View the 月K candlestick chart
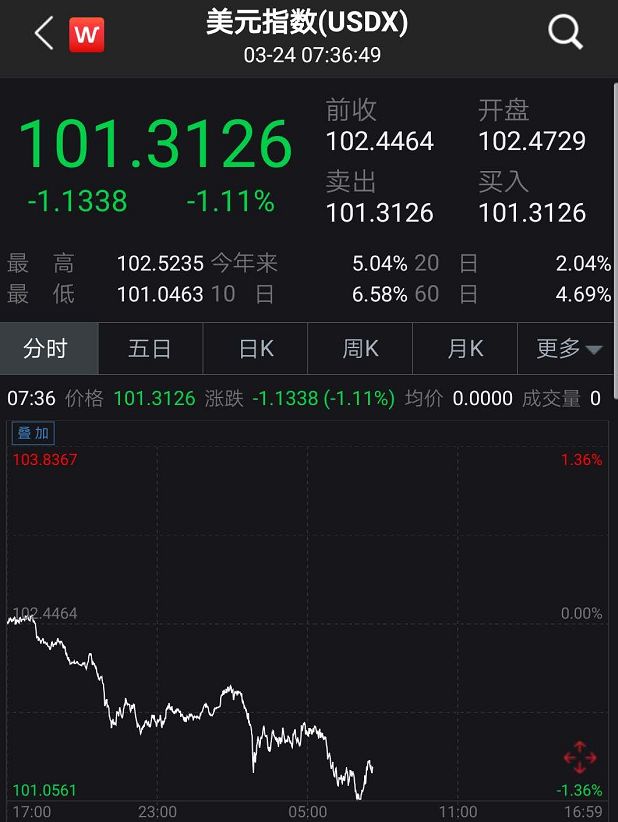Screen dimensions: 618x822 point(465,349)
